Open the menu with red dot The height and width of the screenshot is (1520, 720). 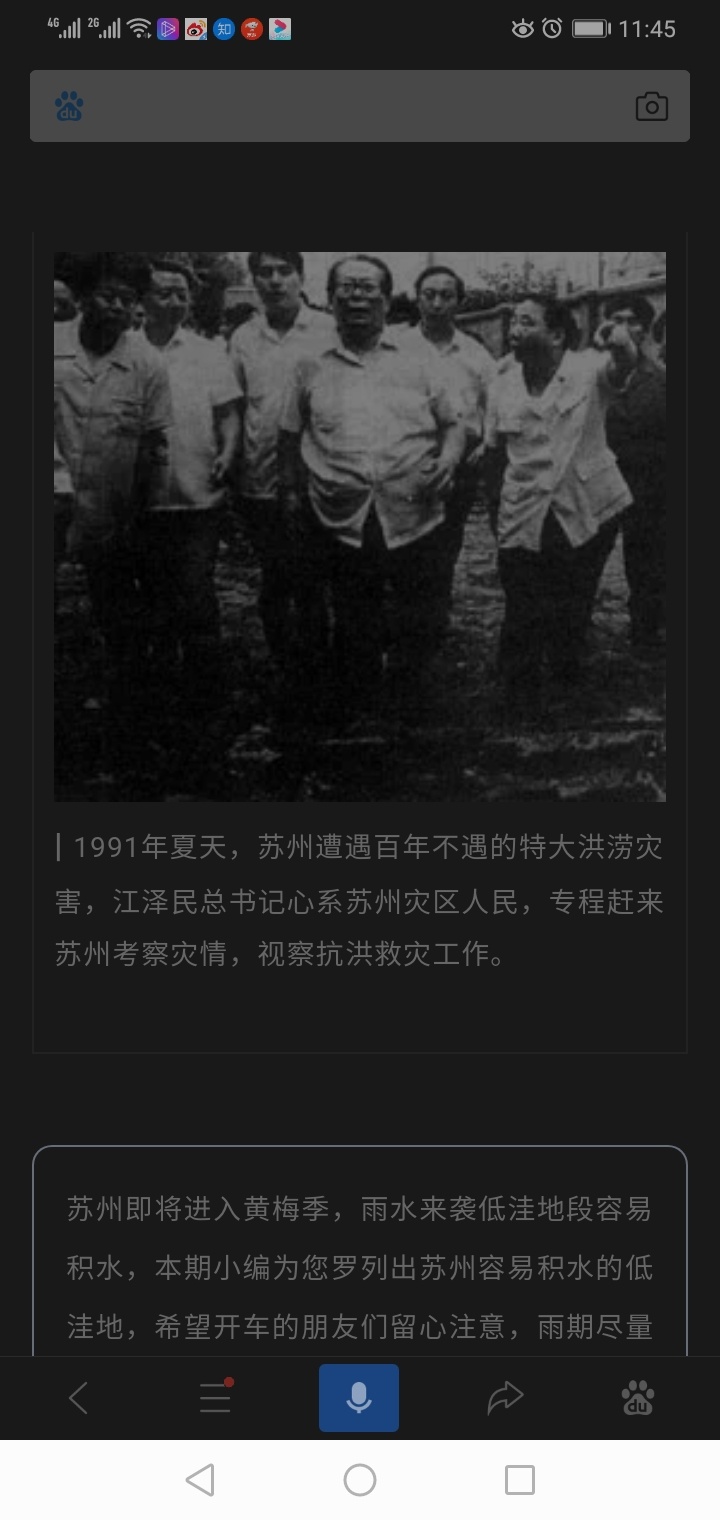point(215,1397)
